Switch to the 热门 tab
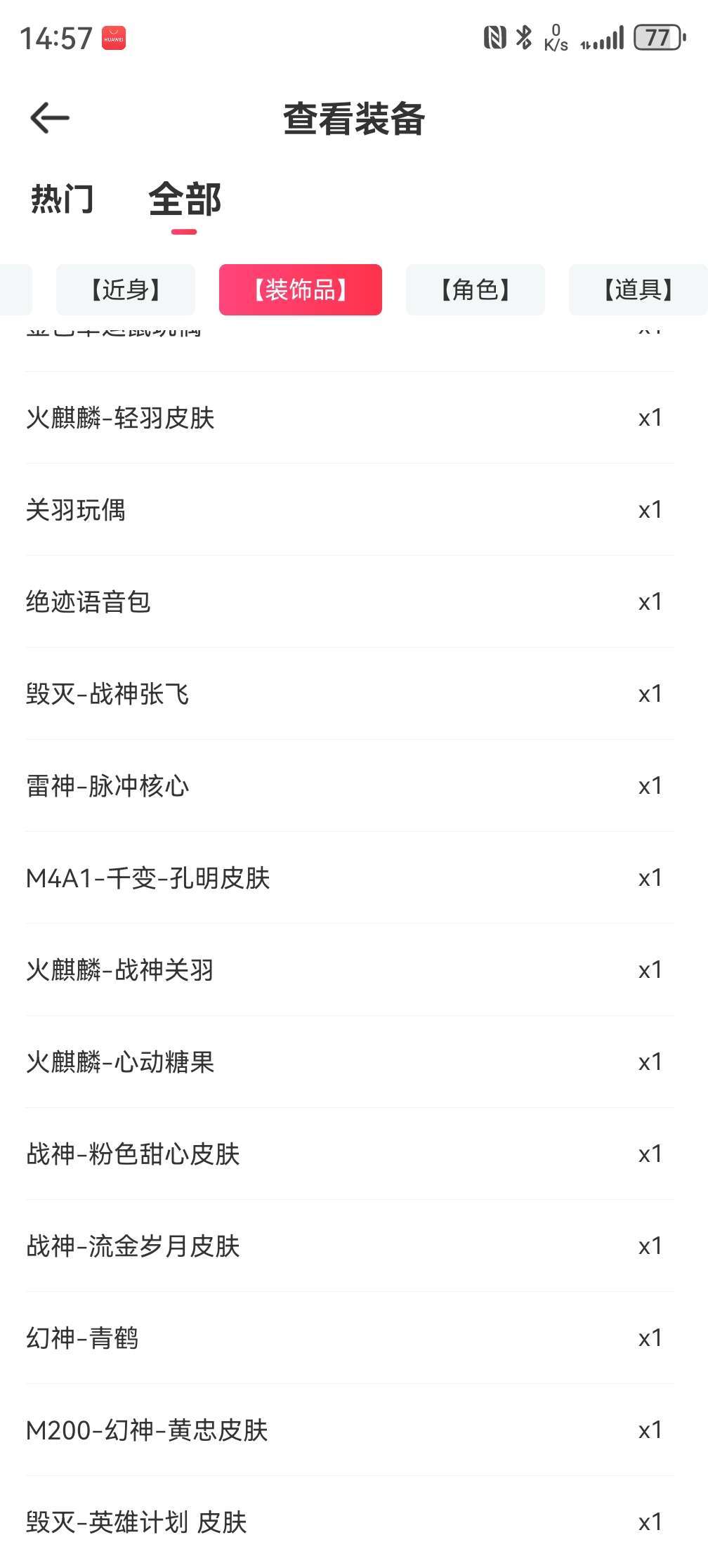This screenshot has height=1568, width=708. [x=63, y=199]
